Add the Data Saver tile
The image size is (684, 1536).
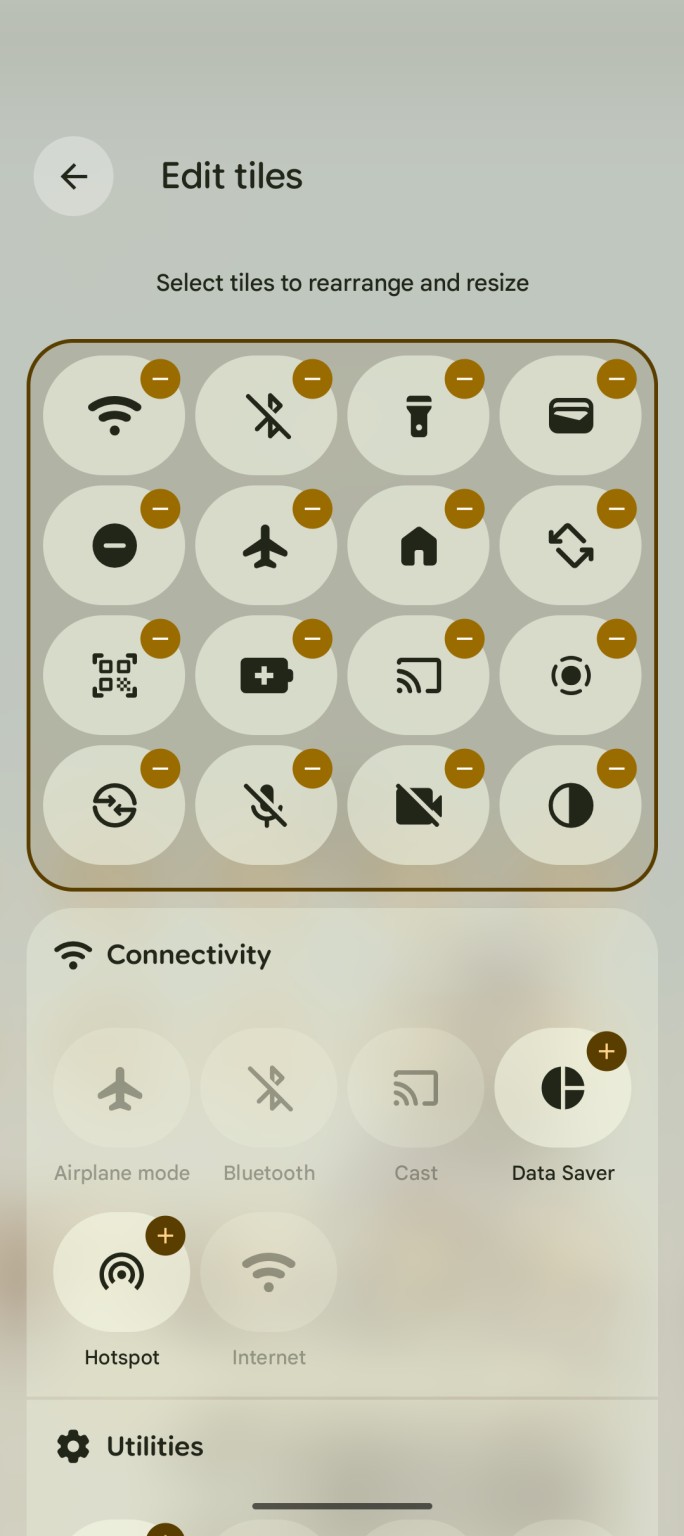(x=606, y=1052)
